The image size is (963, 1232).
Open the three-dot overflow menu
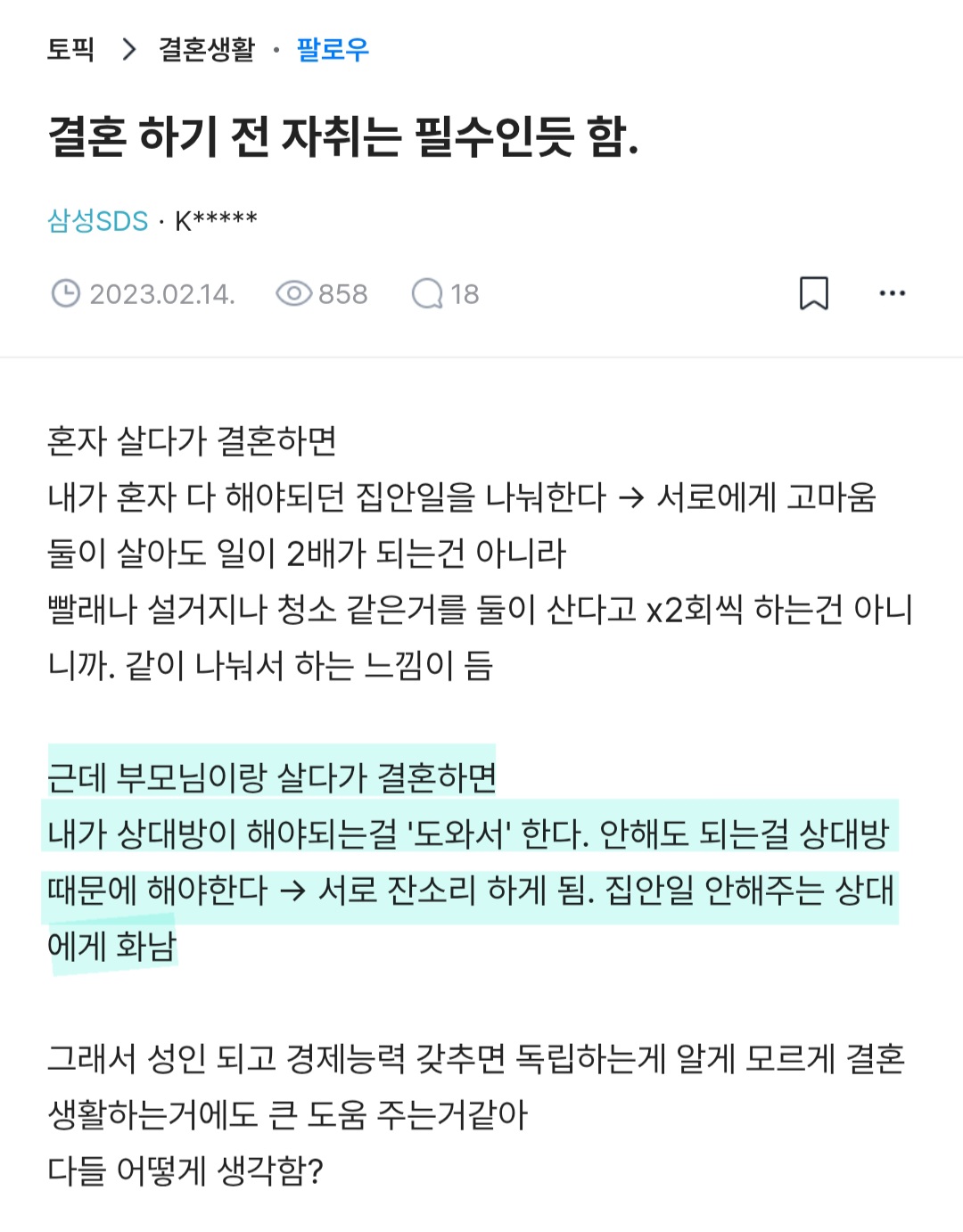[892, 293]
